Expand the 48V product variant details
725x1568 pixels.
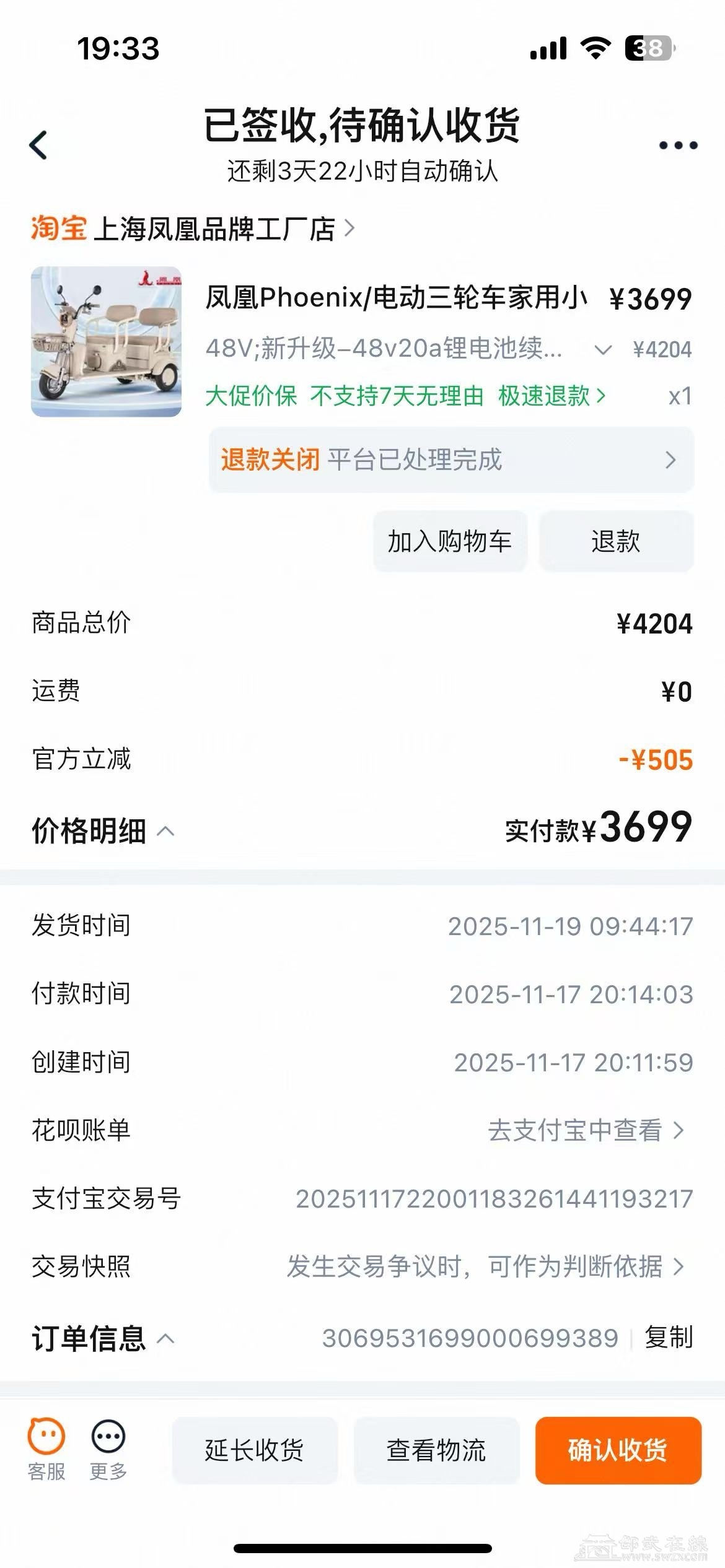(602, 350)
